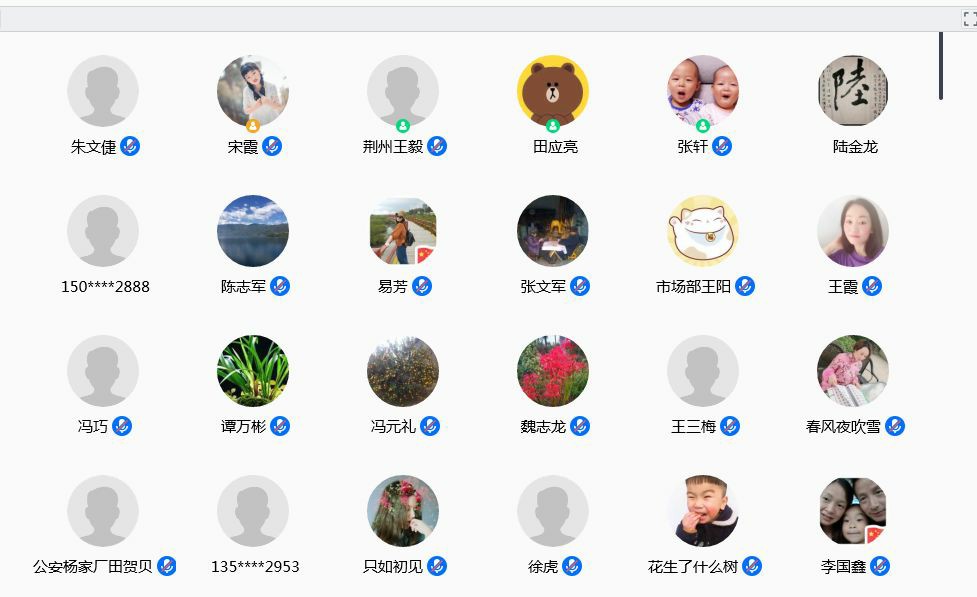Select 市场部王阳's avatar

pos(703,232)
